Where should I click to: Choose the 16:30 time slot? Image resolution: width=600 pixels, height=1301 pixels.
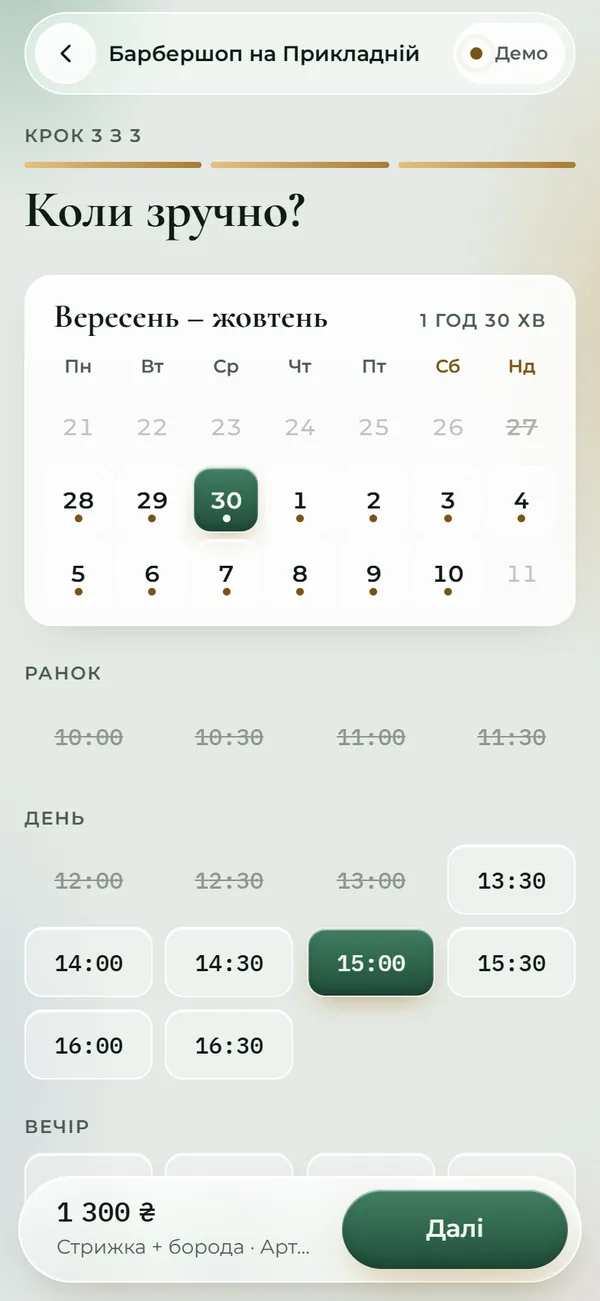(x=229, y=1045)
